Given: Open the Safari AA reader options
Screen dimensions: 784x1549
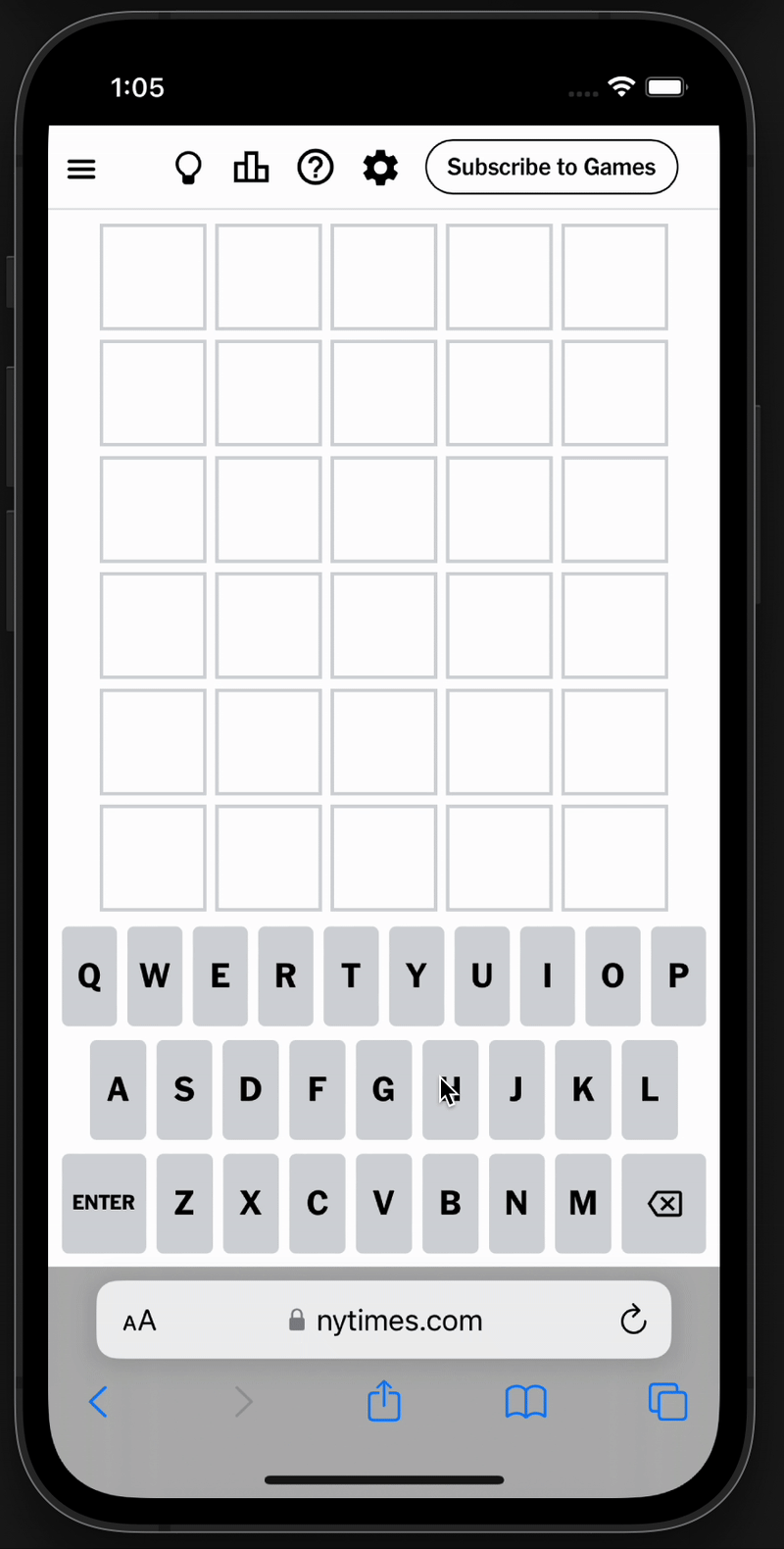Looking at the screenshot, I should pyautogui.click(x=139, y=1321).
